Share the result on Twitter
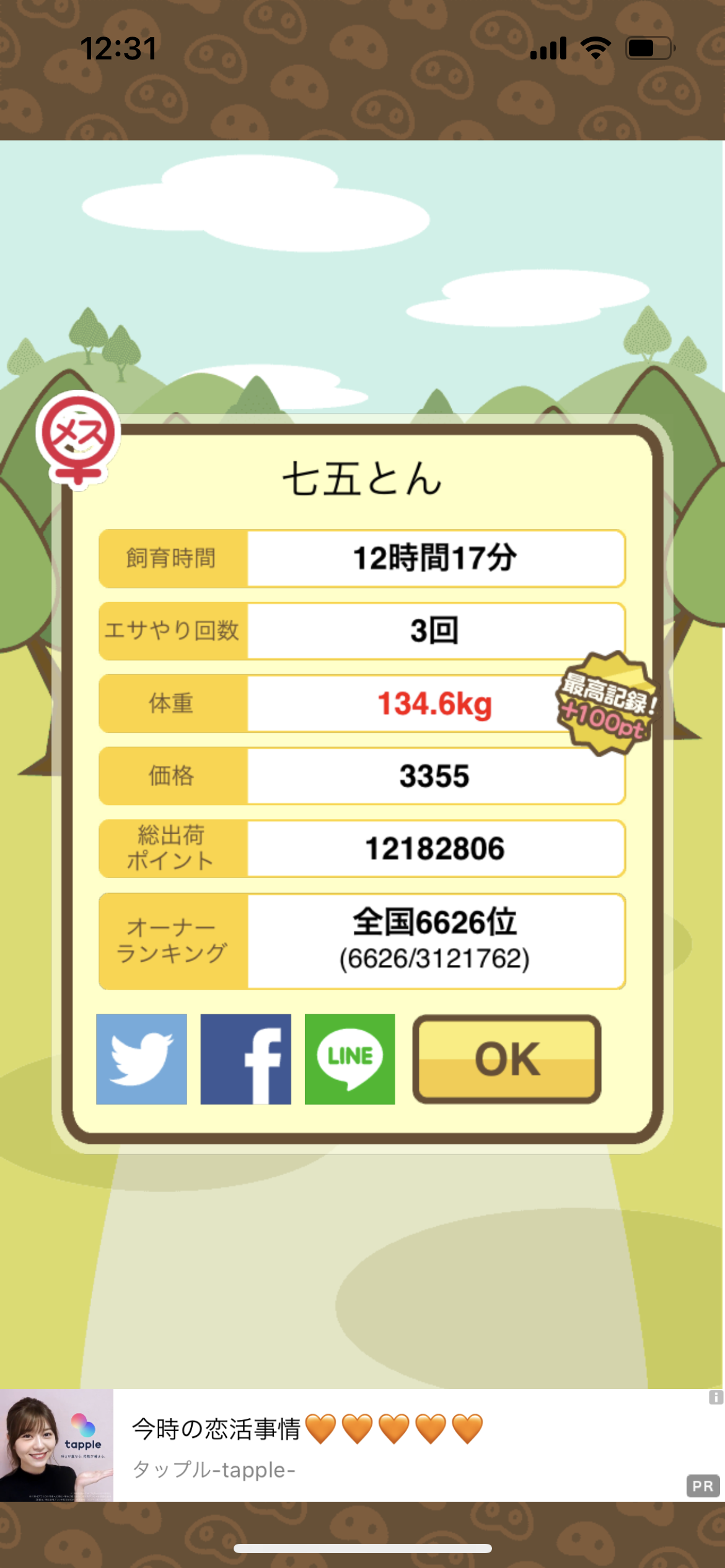Screen dimensions: 725x1568 tap(141, 1058)
